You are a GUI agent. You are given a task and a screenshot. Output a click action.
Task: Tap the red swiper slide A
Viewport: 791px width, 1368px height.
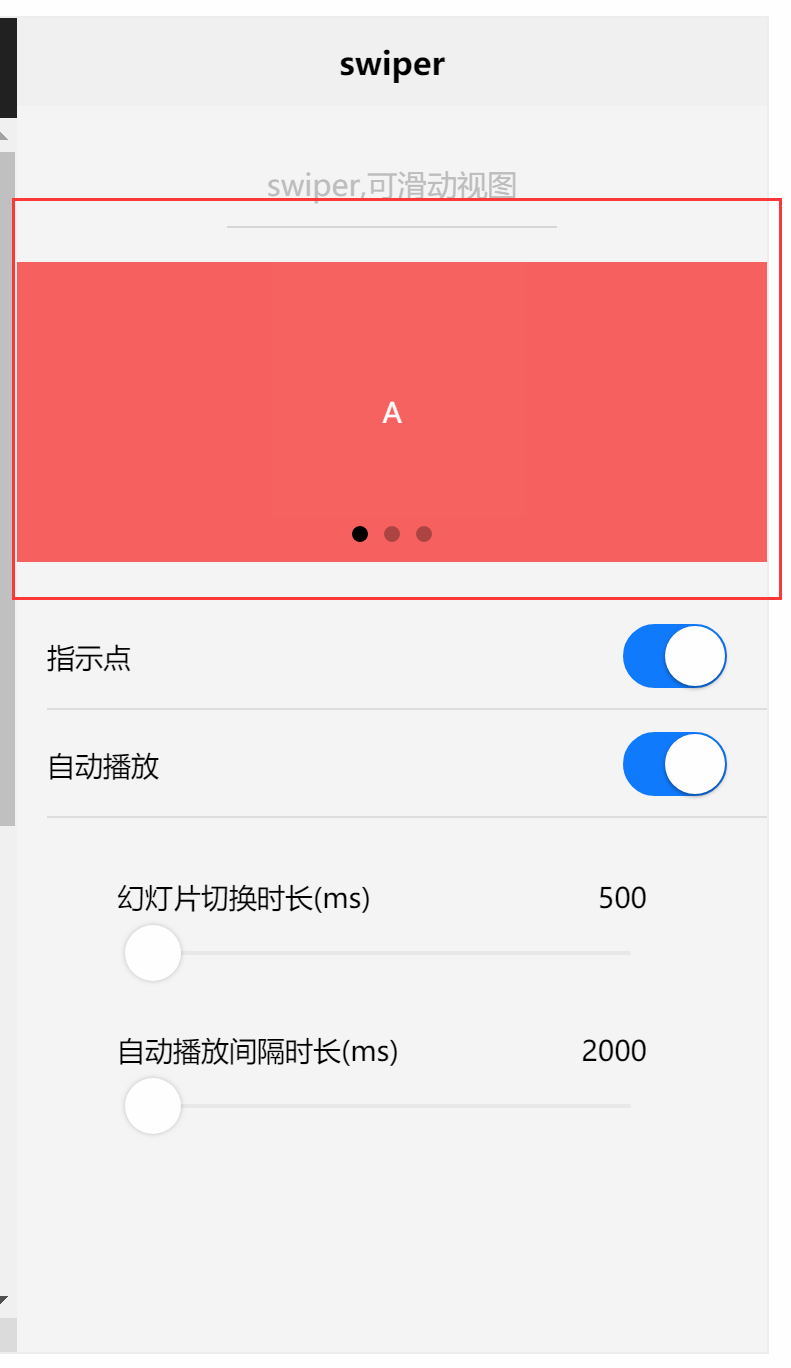(392, 412)
